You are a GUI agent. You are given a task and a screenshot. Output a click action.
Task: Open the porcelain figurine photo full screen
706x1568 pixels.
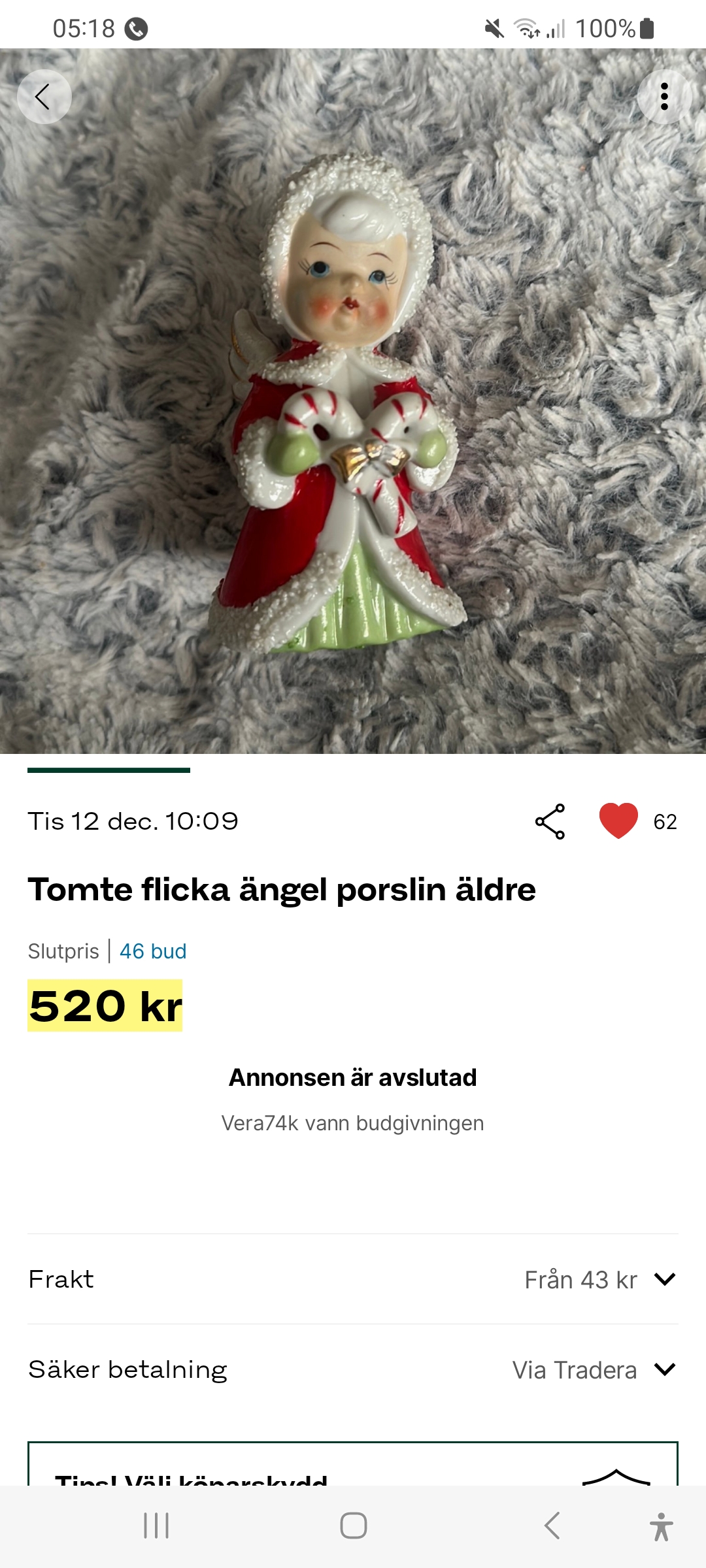[x=353, y=401]
